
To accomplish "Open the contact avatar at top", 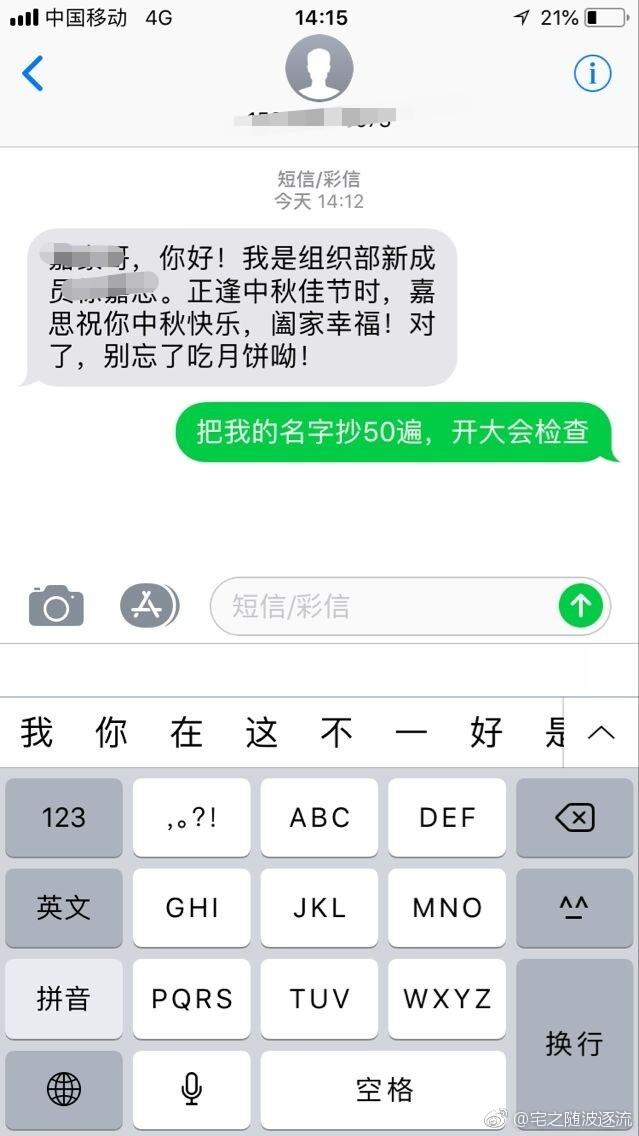I will 319,68.
